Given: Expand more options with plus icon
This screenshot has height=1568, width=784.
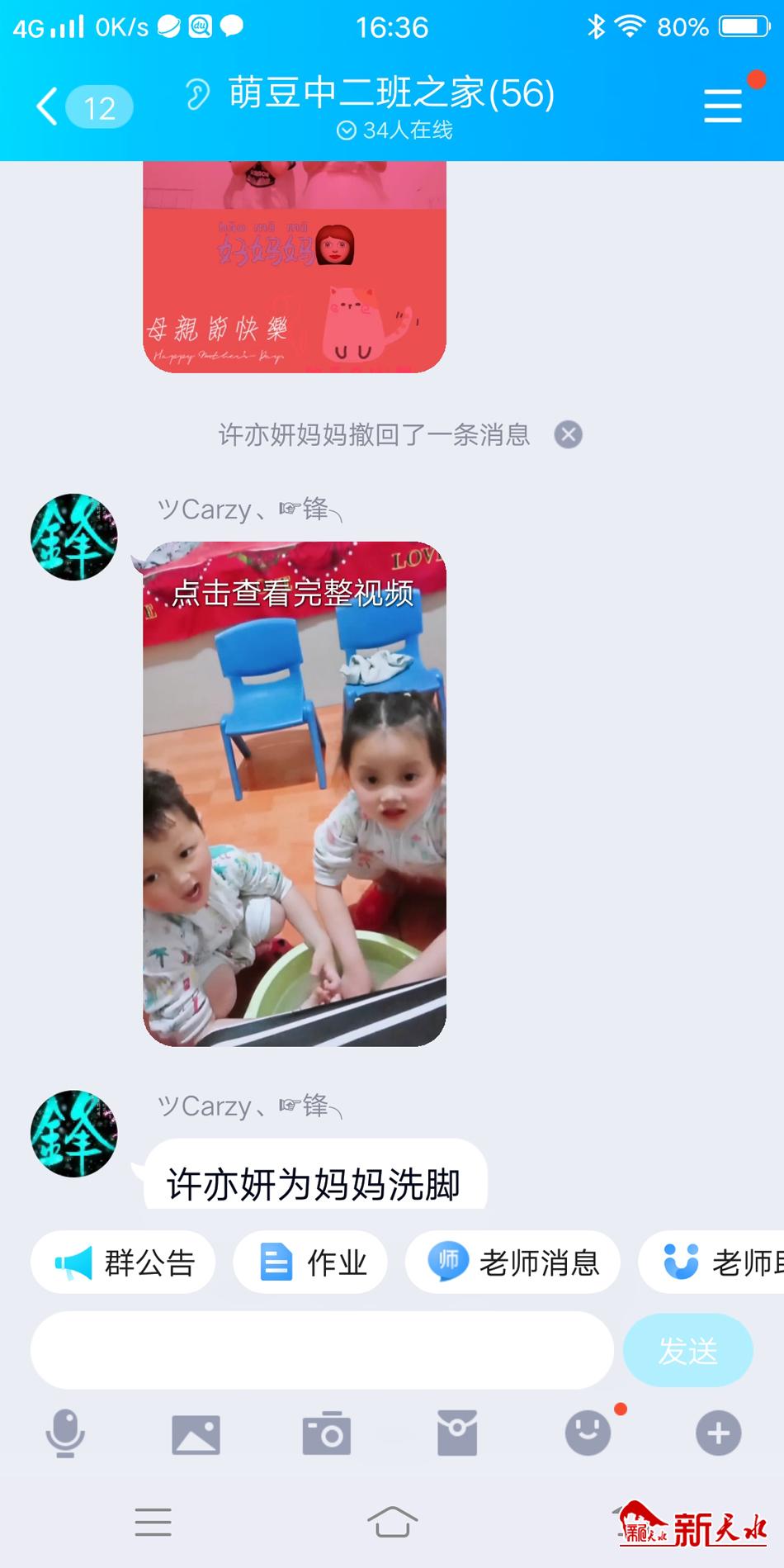Looking at the screenshot, I should point(718,1433).
